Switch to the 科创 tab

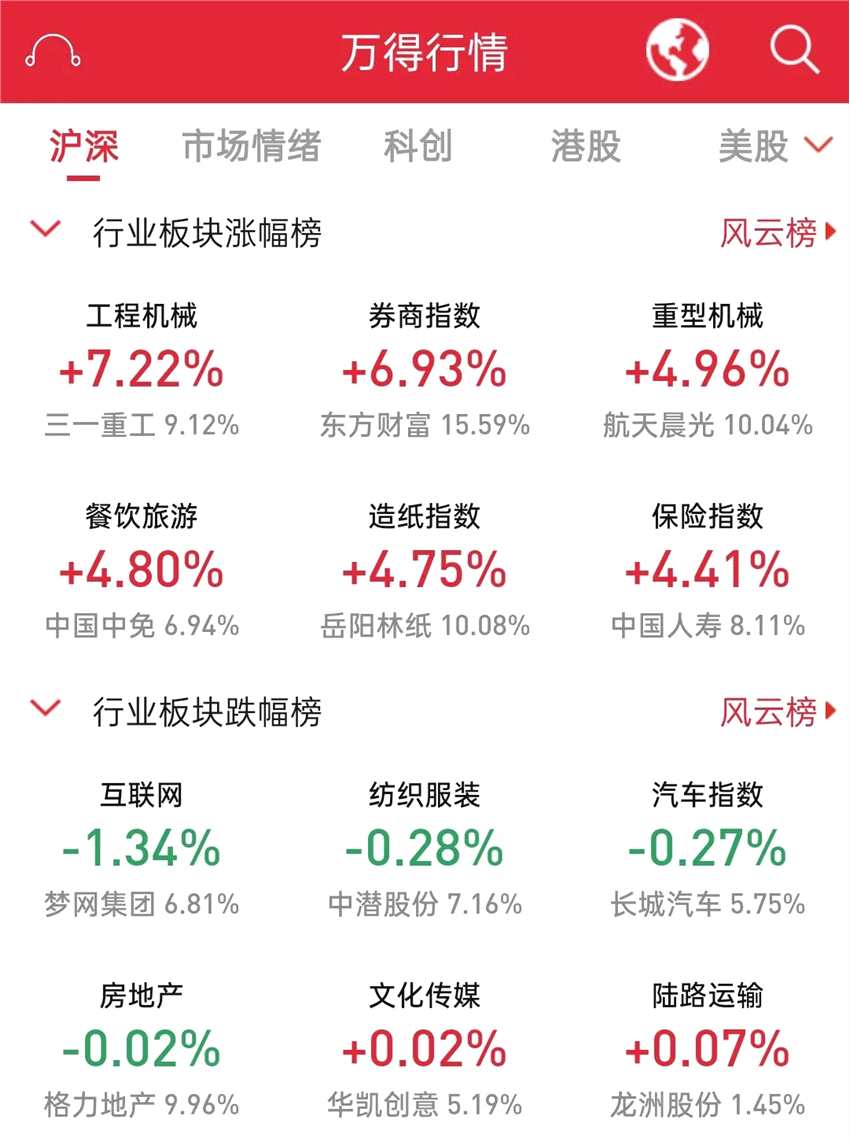pyautogui.click(x=418, y=147)
